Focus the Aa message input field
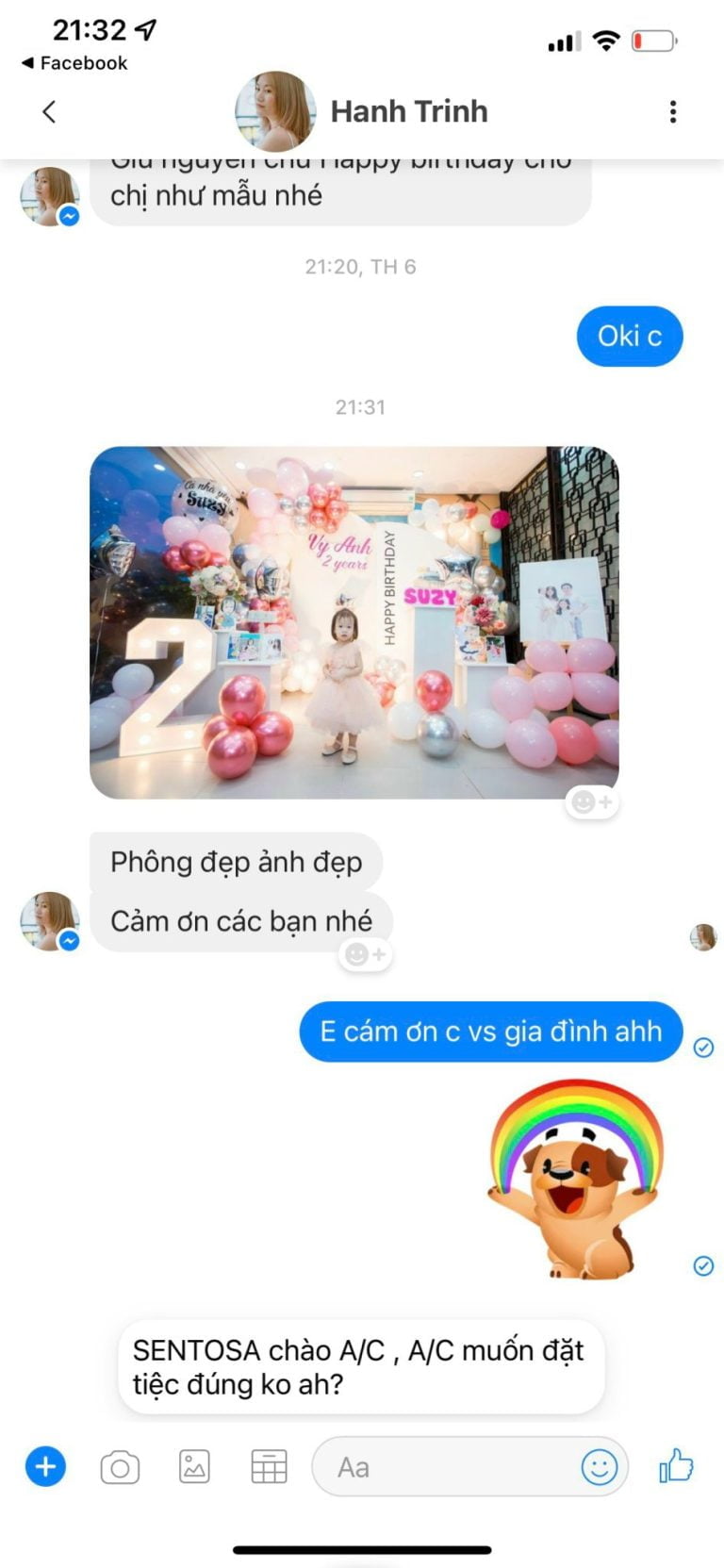This screenshot has width=724, height=1568. (x=443, y=1467)
